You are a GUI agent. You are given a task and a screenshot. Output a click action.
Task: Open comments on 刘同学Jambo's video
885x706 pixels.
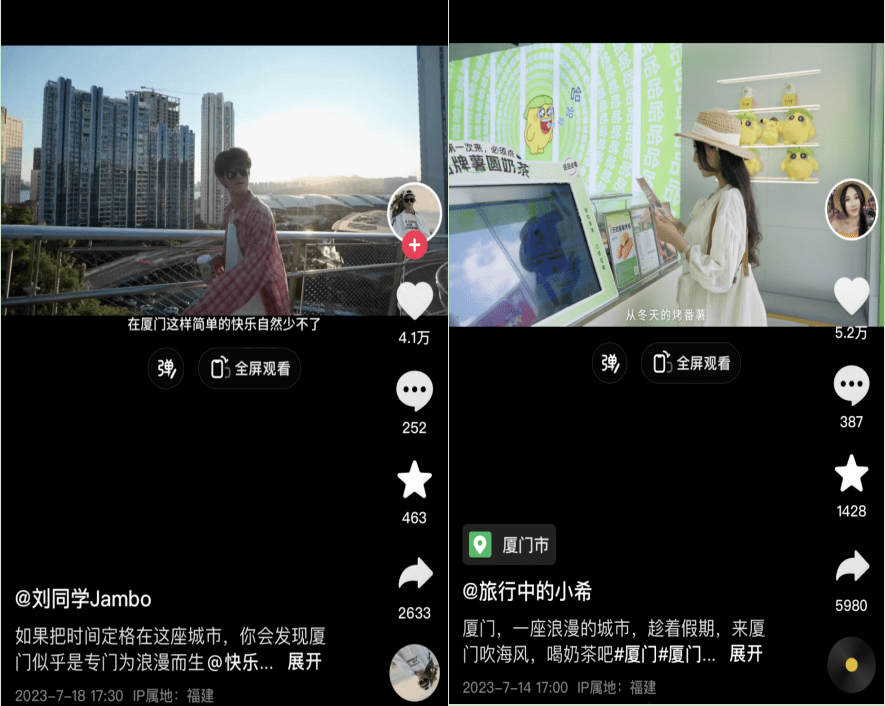pyautogui.click(x=414, y=391)
